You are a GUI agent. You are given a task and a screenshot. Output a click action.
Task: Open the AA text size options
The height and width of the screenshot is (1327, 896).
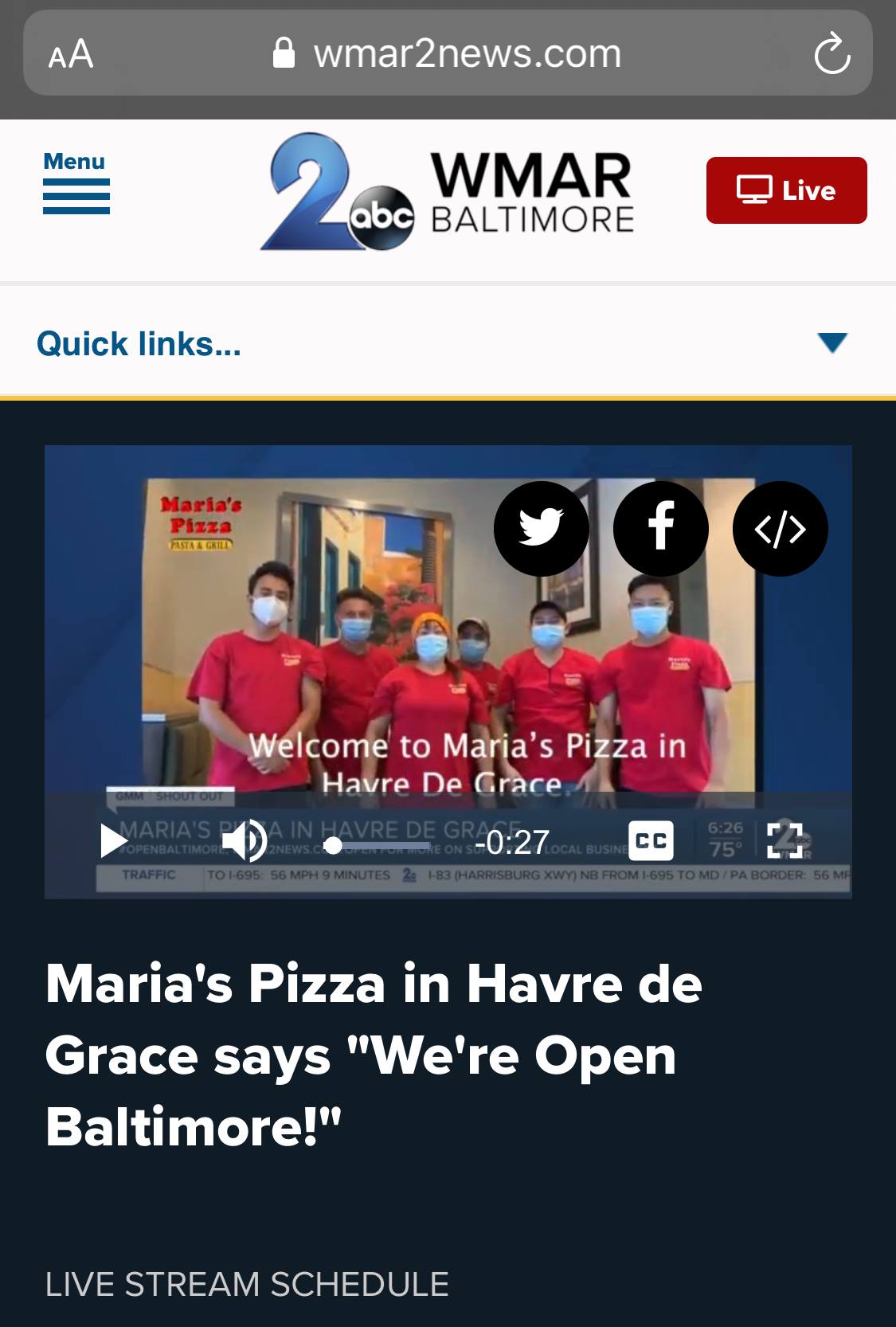(71, 54)
